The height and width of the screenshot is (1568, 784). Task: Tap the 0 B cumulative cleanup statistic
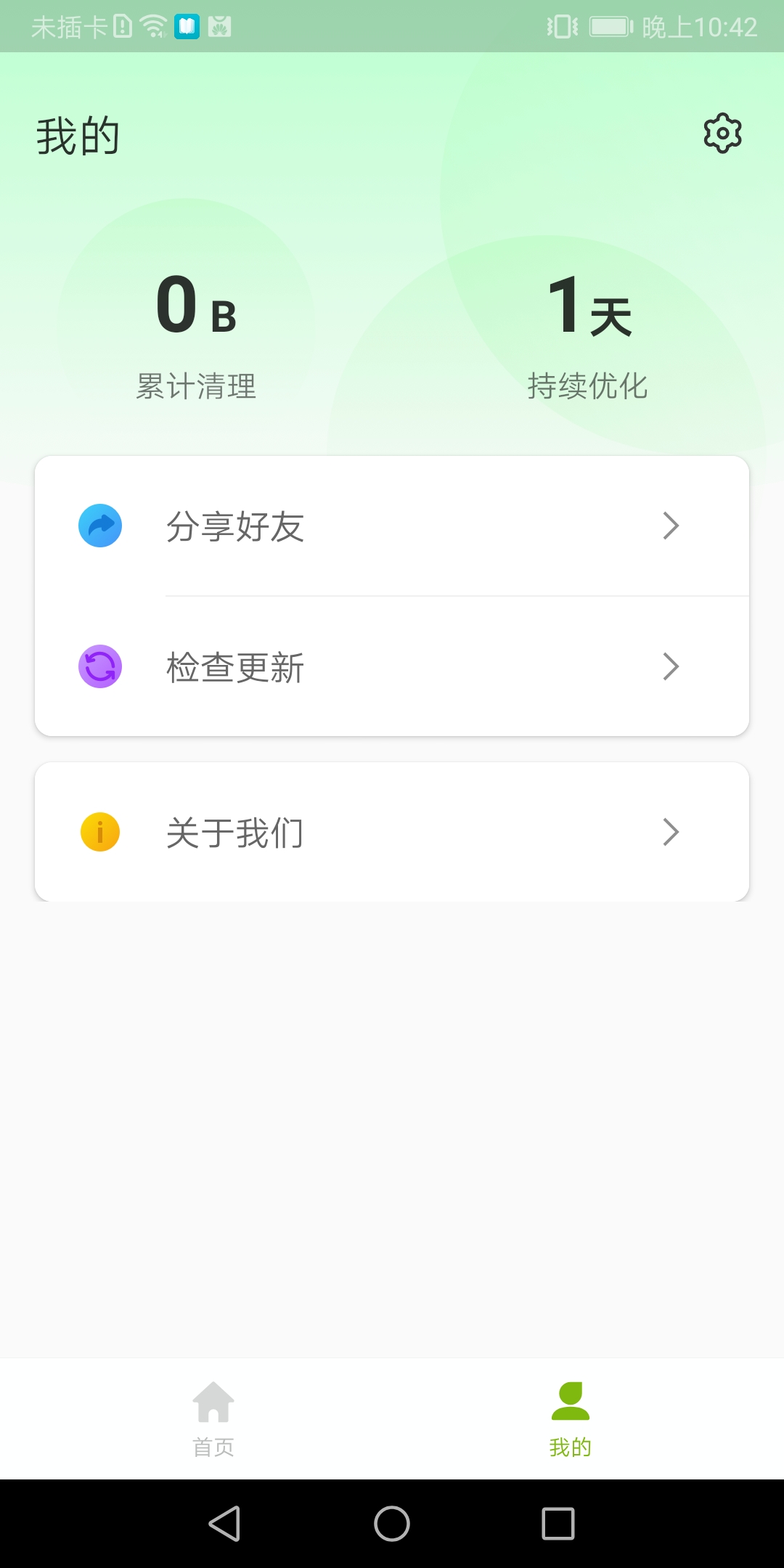coord(196,334)
